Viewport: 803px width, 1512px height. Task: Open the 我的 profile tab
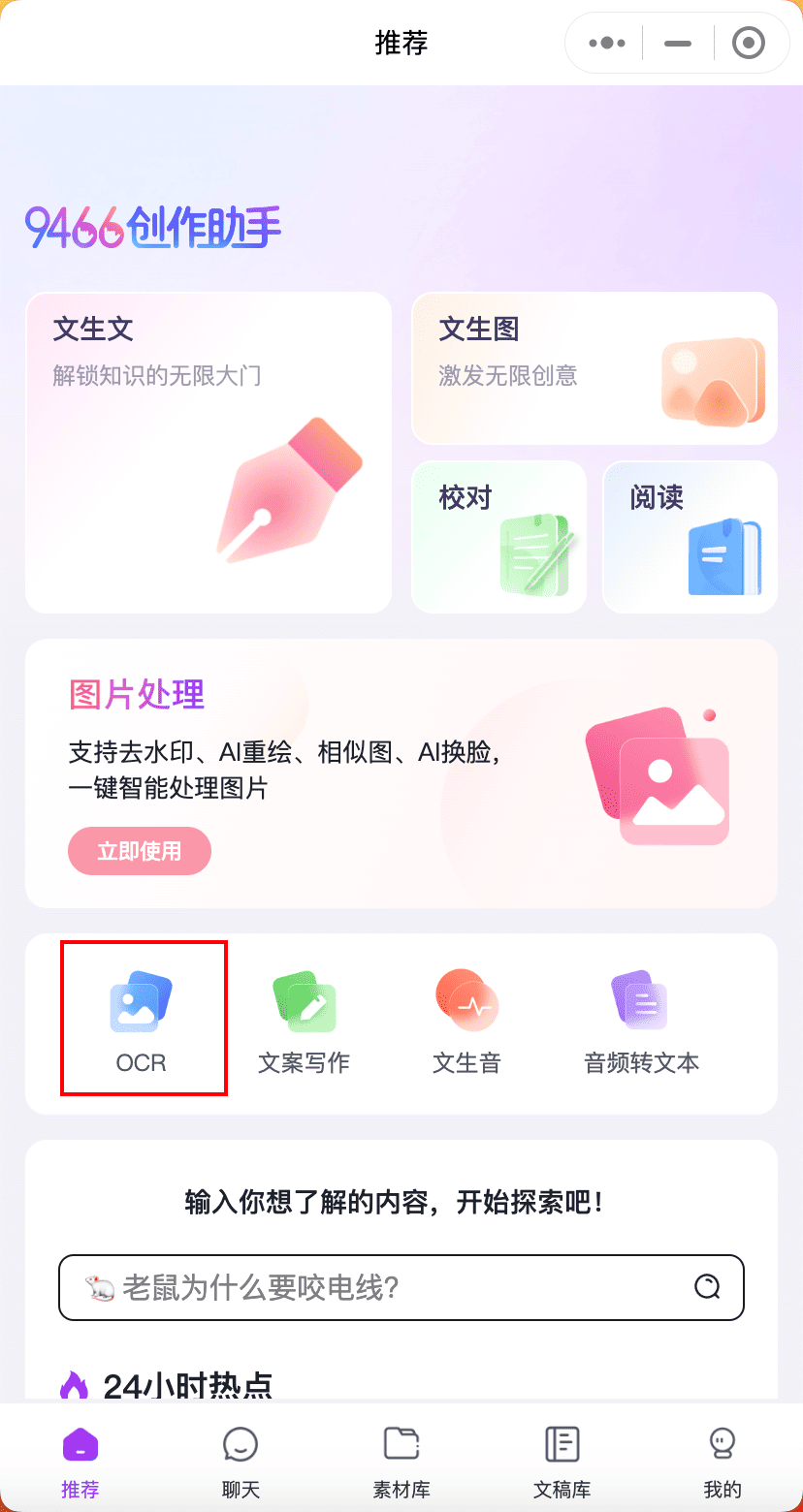coord(723,1462)
